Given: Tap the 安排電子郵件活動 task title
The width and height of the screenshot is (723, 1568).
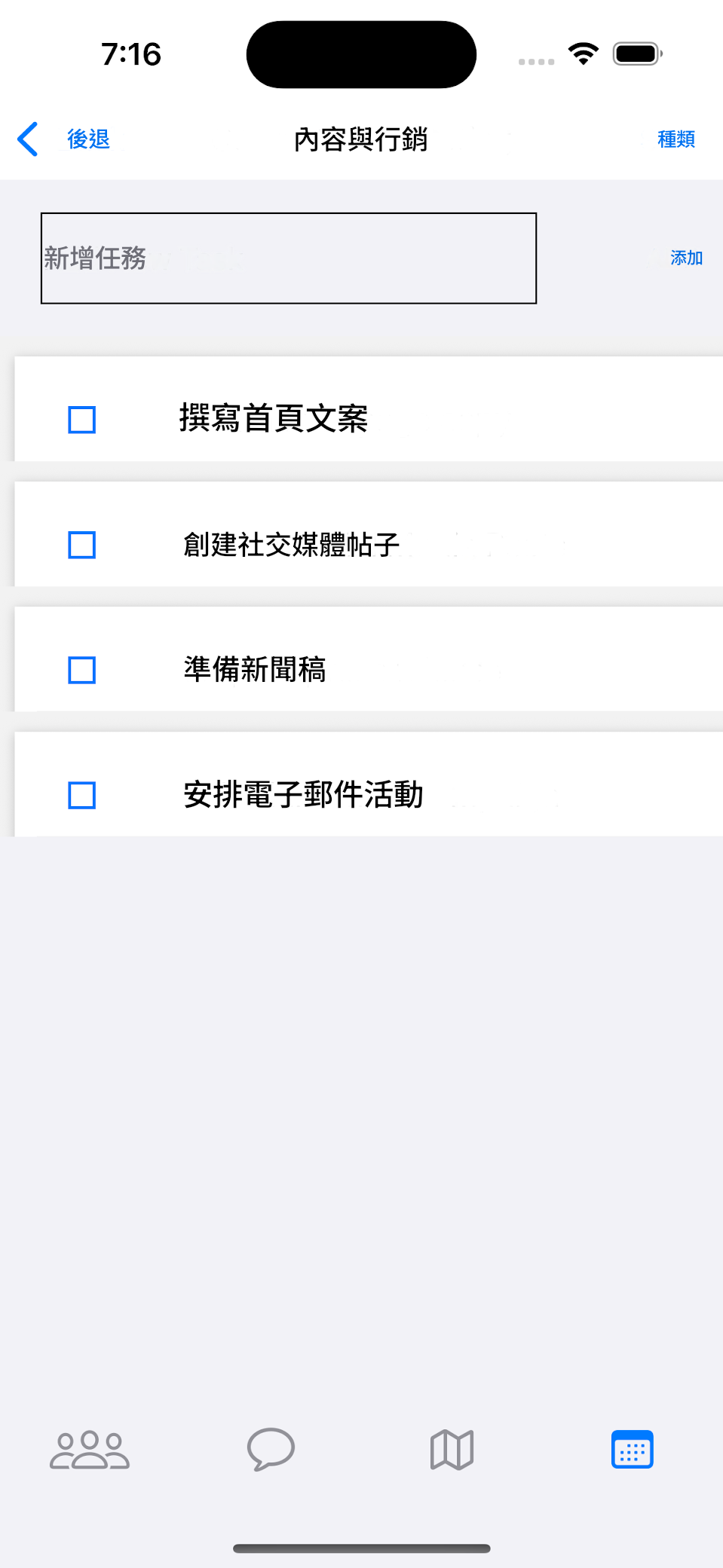Looking at the screenshot, I should pyautogui.click(x=303, y=794).
